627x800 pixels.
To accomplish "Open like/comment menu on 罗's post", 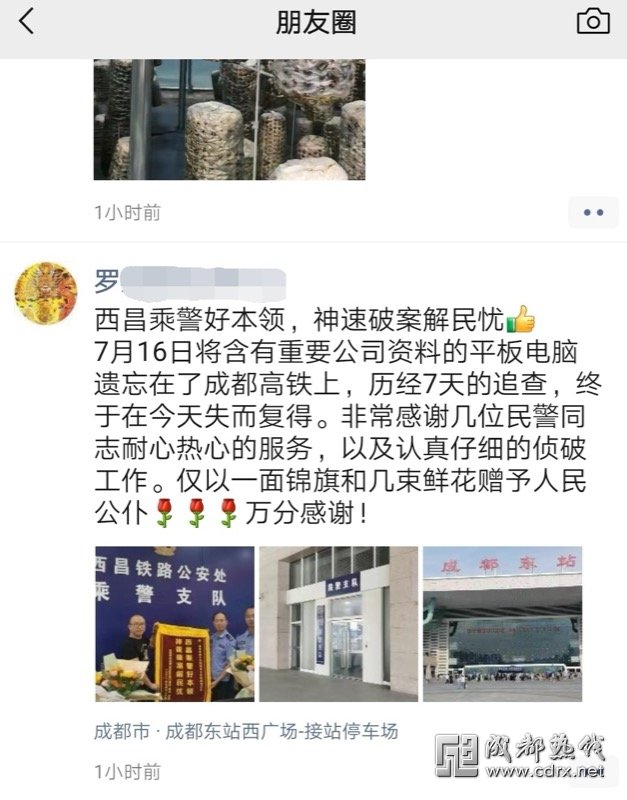I will [x=593, y=771].
